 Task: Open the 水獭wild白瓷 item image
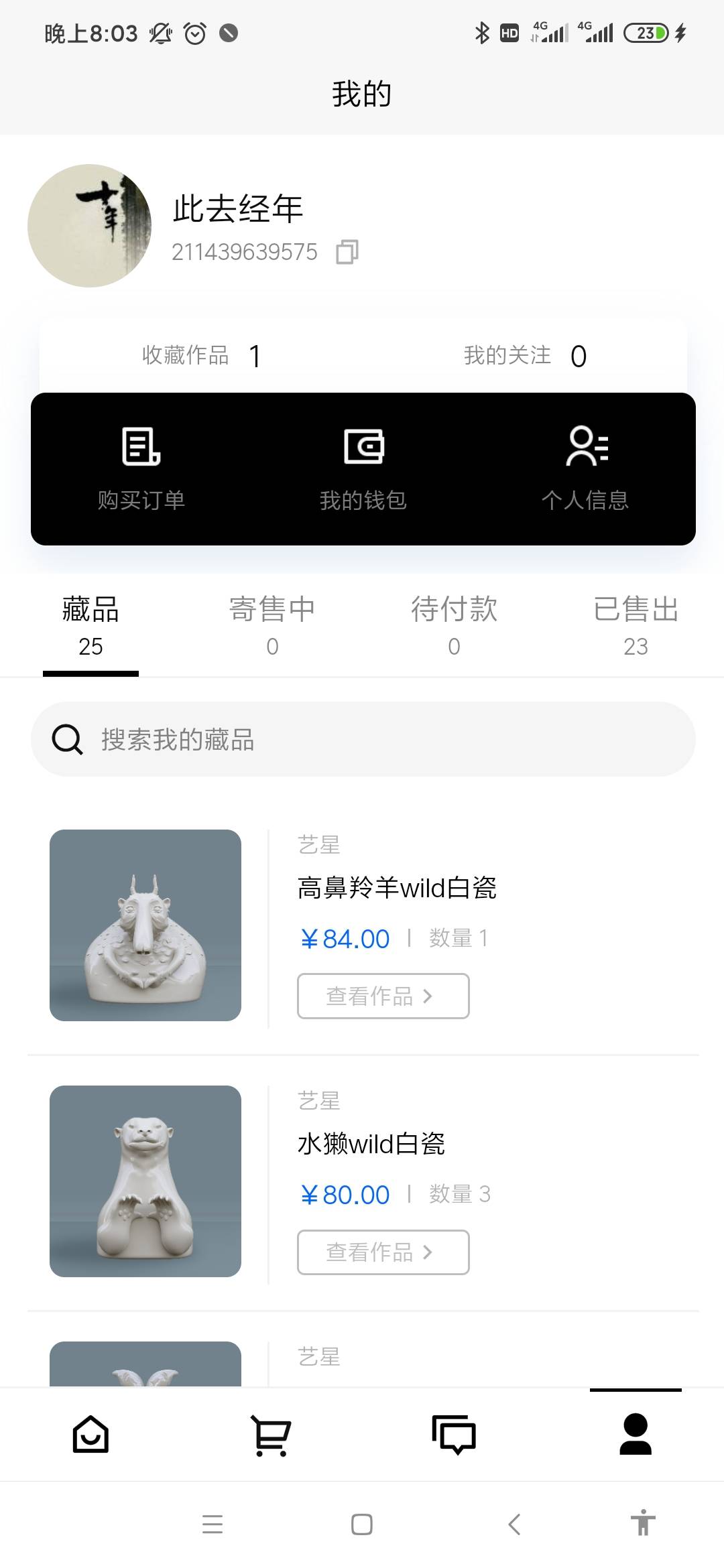tap(145, 1181)
